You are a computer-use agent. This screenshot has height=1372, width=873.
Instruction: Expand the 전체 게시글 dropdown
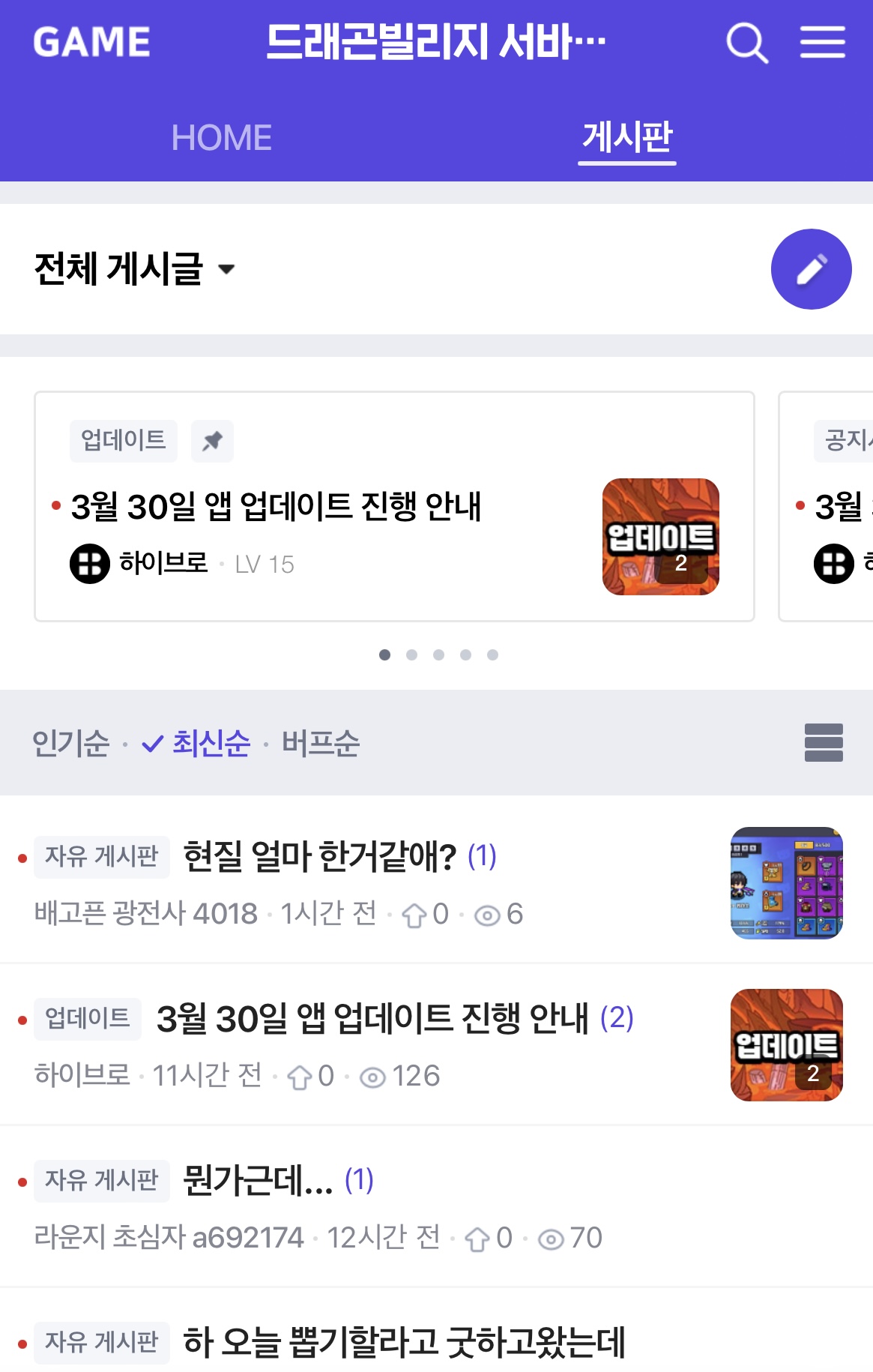point(135,269)
